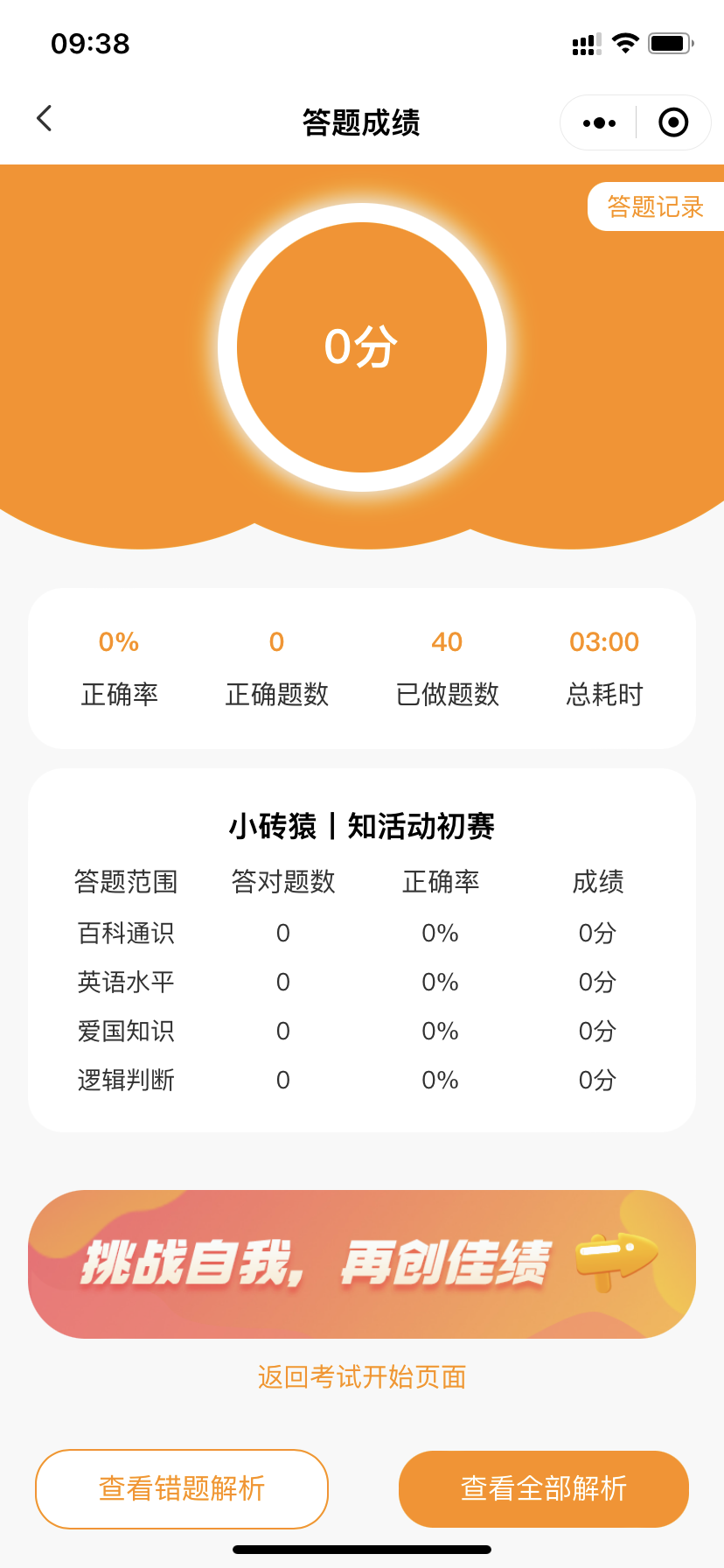Go back using the top-left arrow
Screen dimensions: 724x1568
coord(45,119)
